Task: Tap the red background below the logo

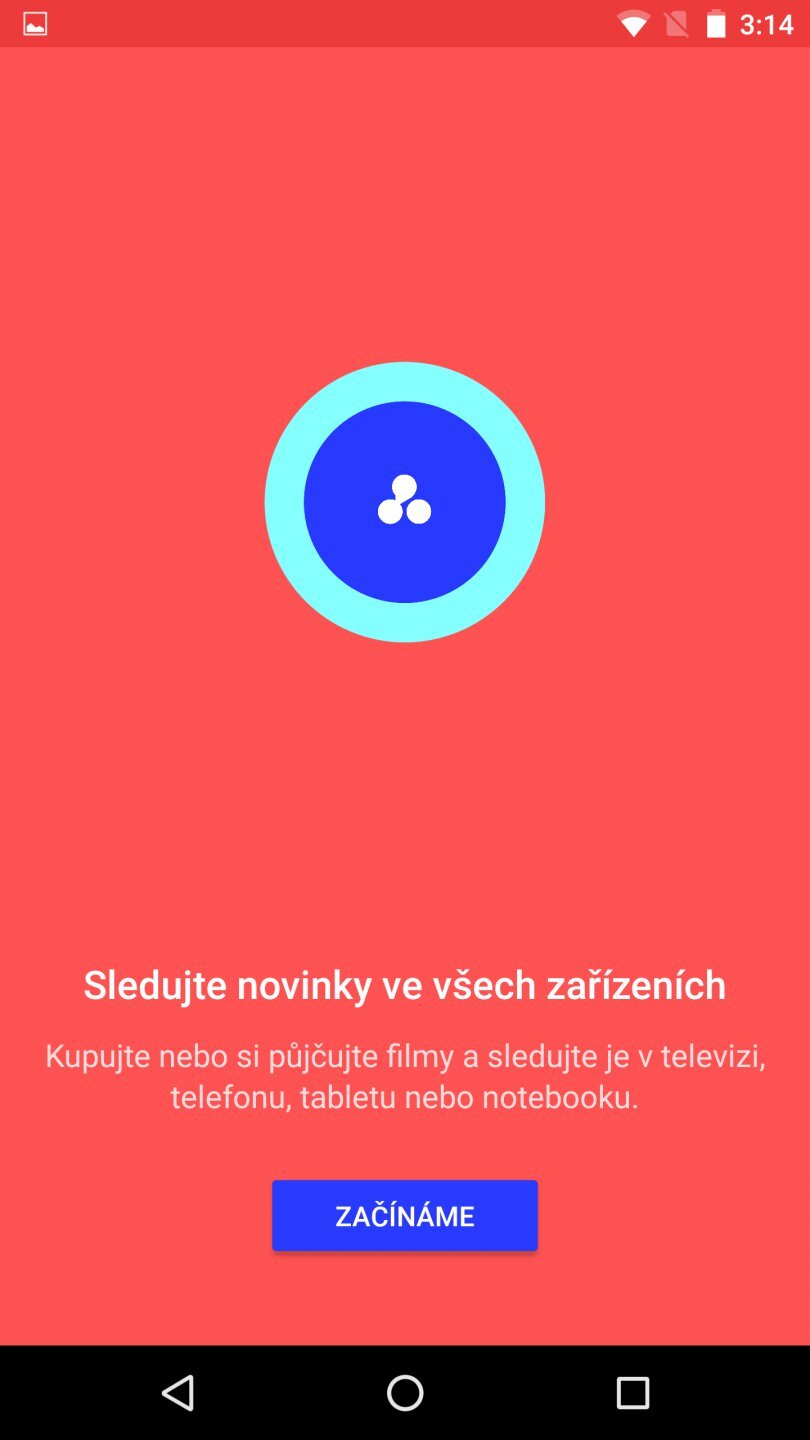Action: (405, 800)
